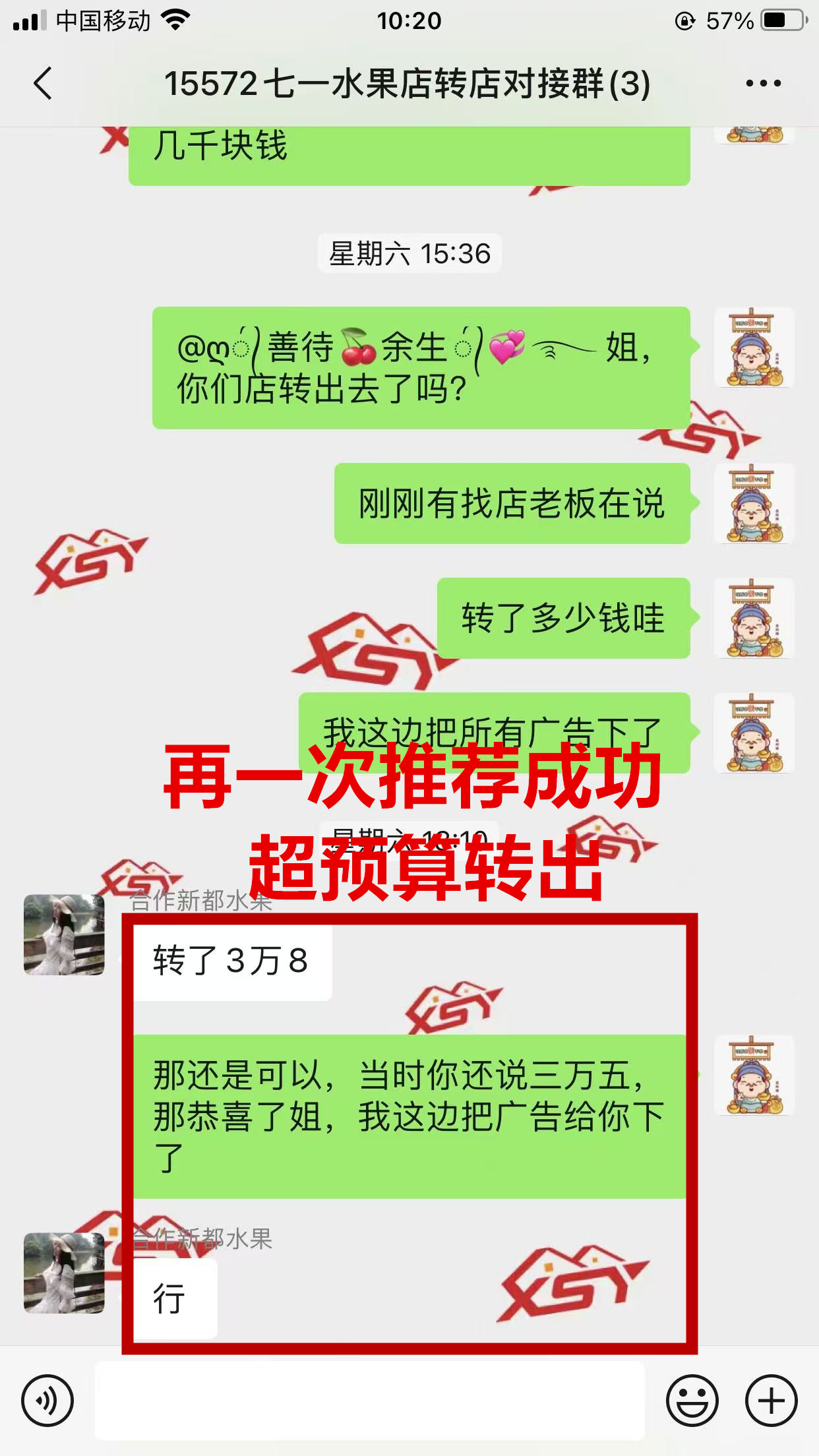Focus the message text field

(x=369, y=1400)
